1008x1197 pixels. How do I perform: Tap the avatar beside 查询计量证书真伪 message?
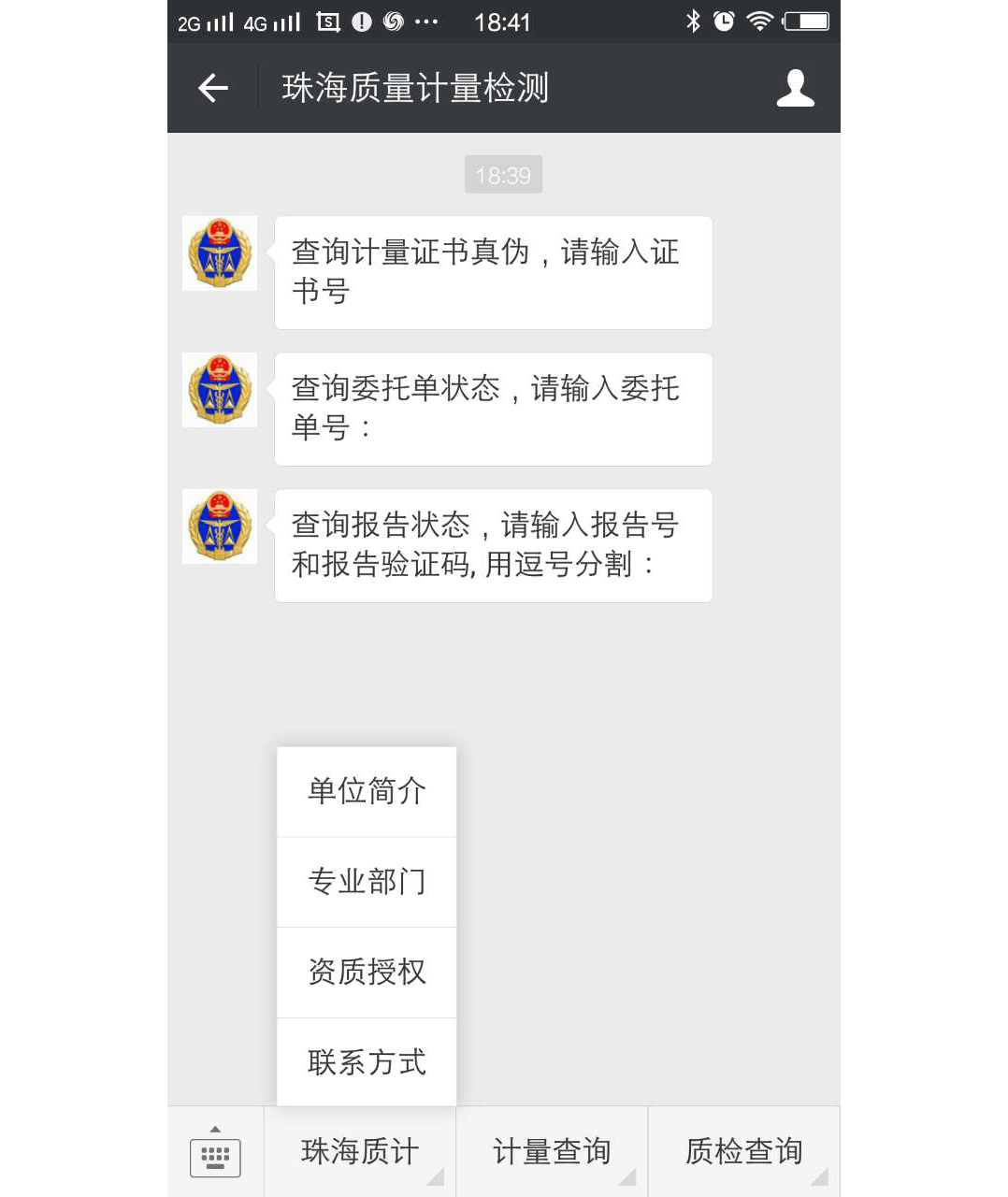[x=220, y=253]
